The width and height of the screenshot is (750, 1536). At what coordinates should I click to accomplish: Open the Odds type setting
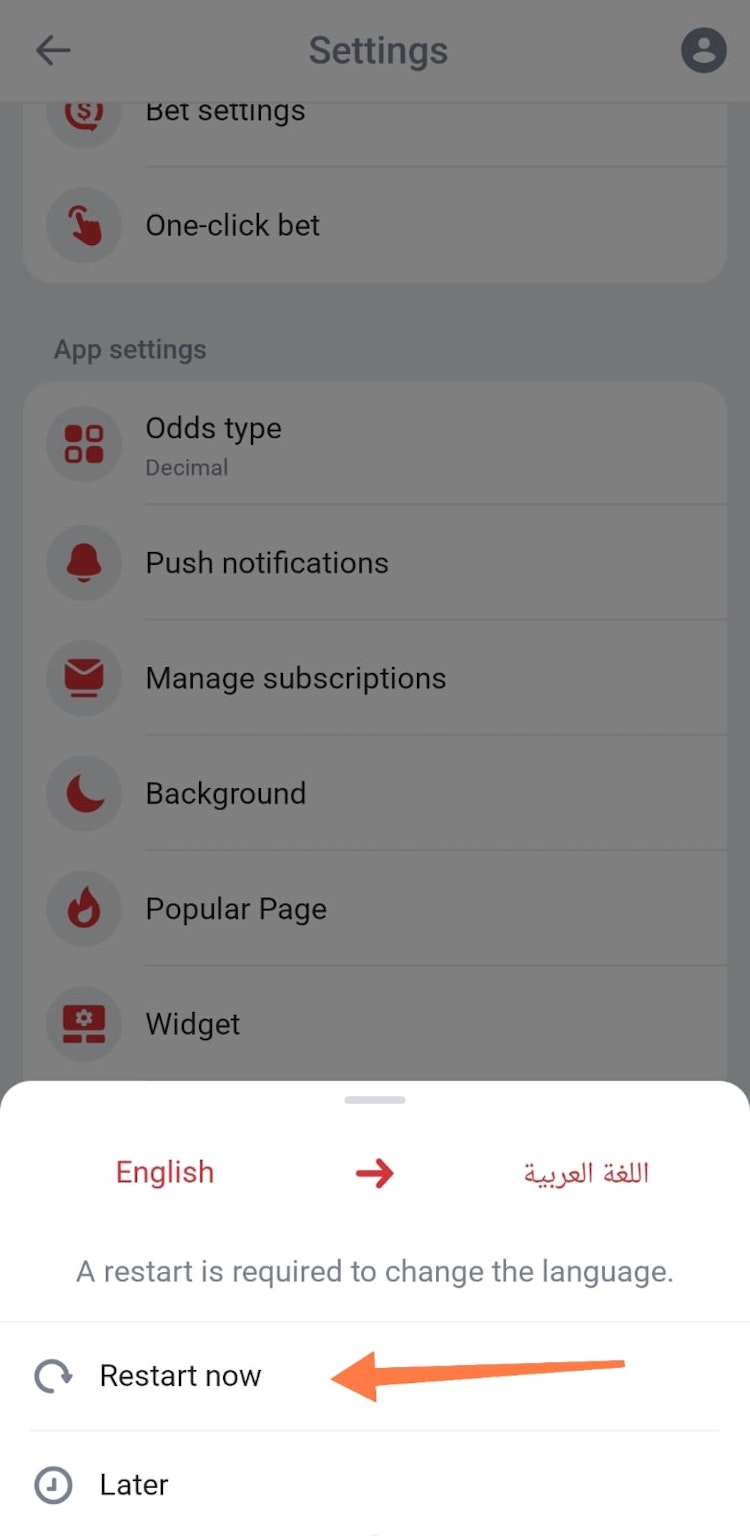click(213, 444)
